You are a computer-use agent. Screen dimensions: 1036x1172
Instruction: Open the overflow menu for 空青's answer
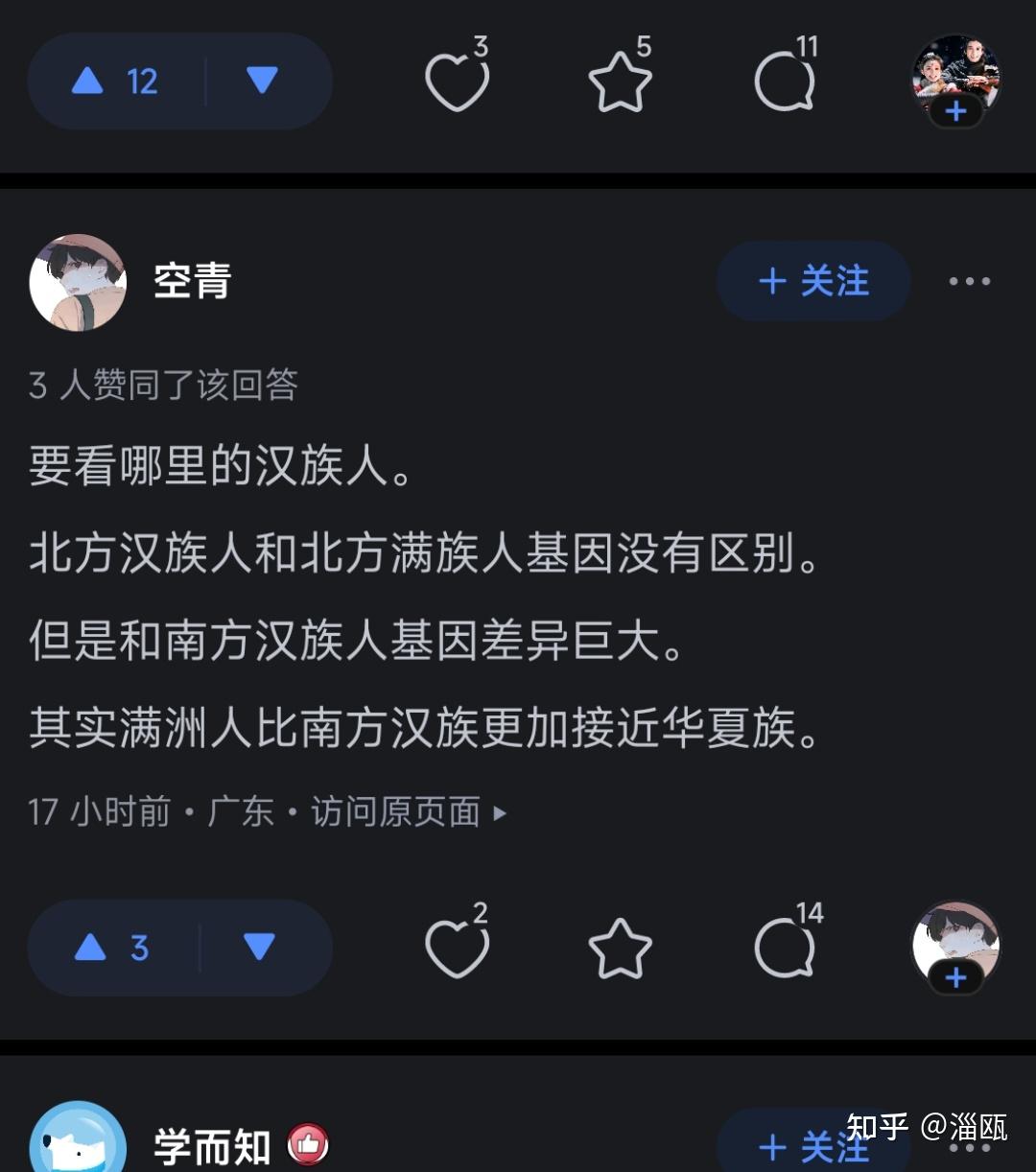coord(969,281)
